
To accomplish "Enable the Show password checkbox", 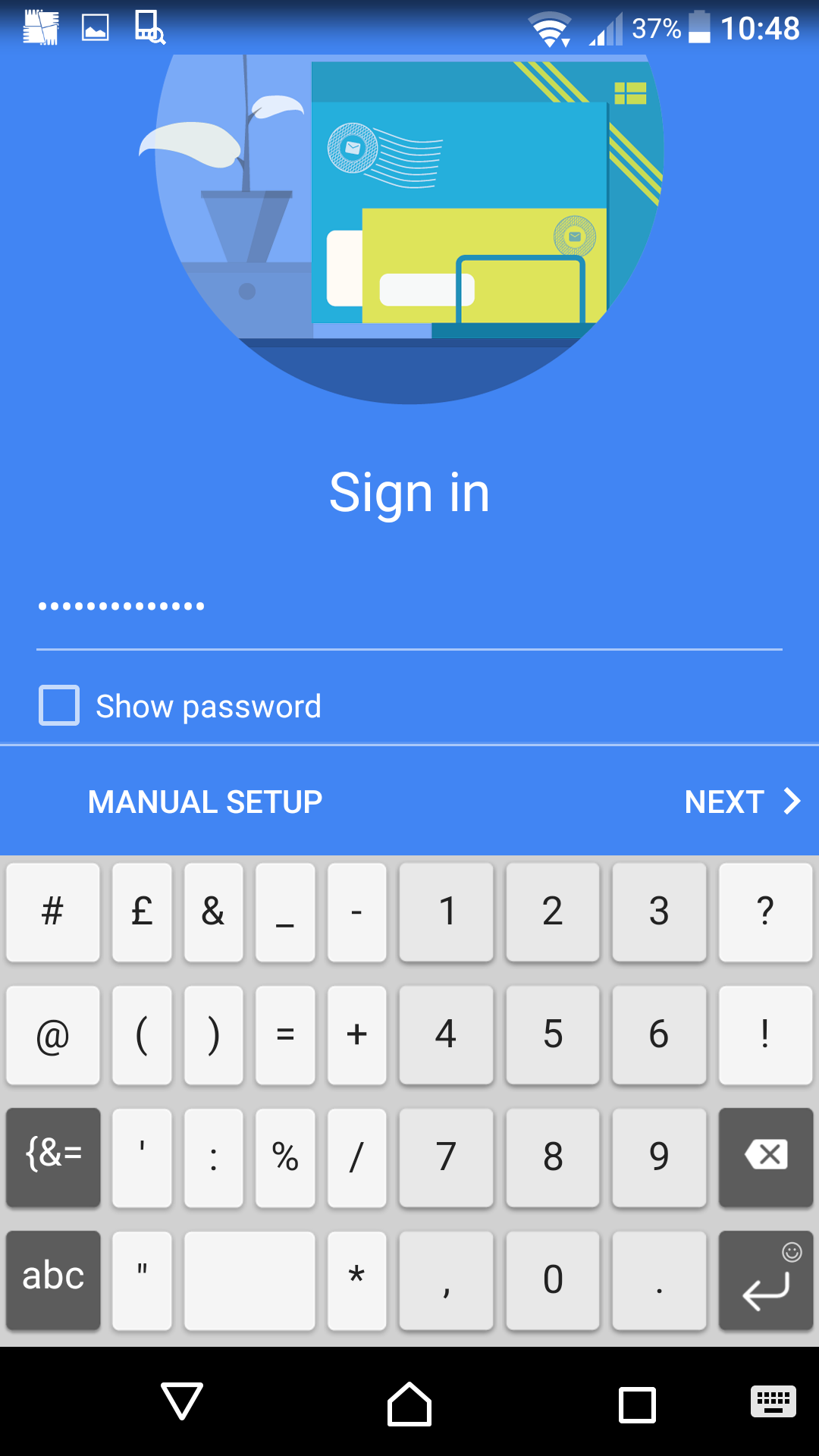I will click(59, 705).
